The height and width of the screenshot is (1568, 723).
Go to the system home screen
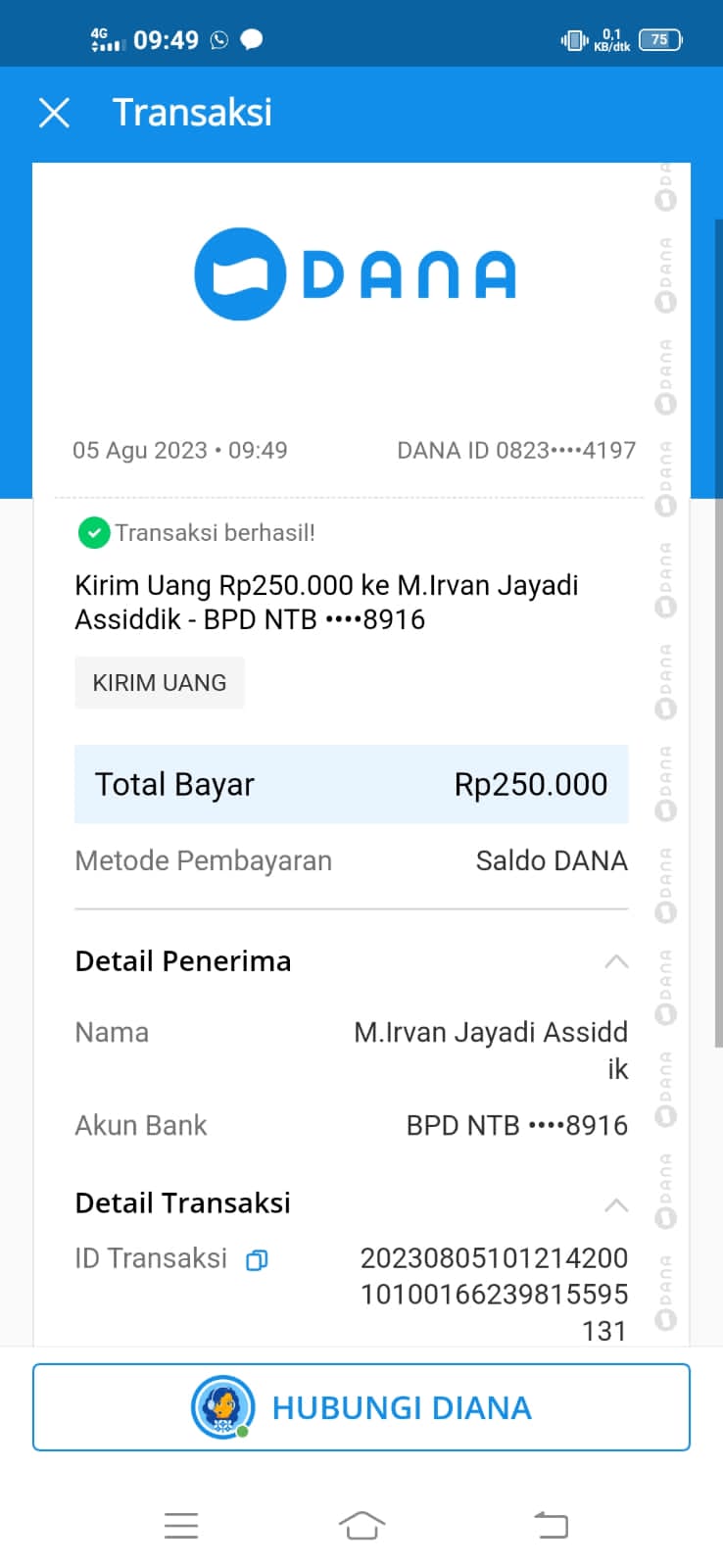coord(361,1525)
